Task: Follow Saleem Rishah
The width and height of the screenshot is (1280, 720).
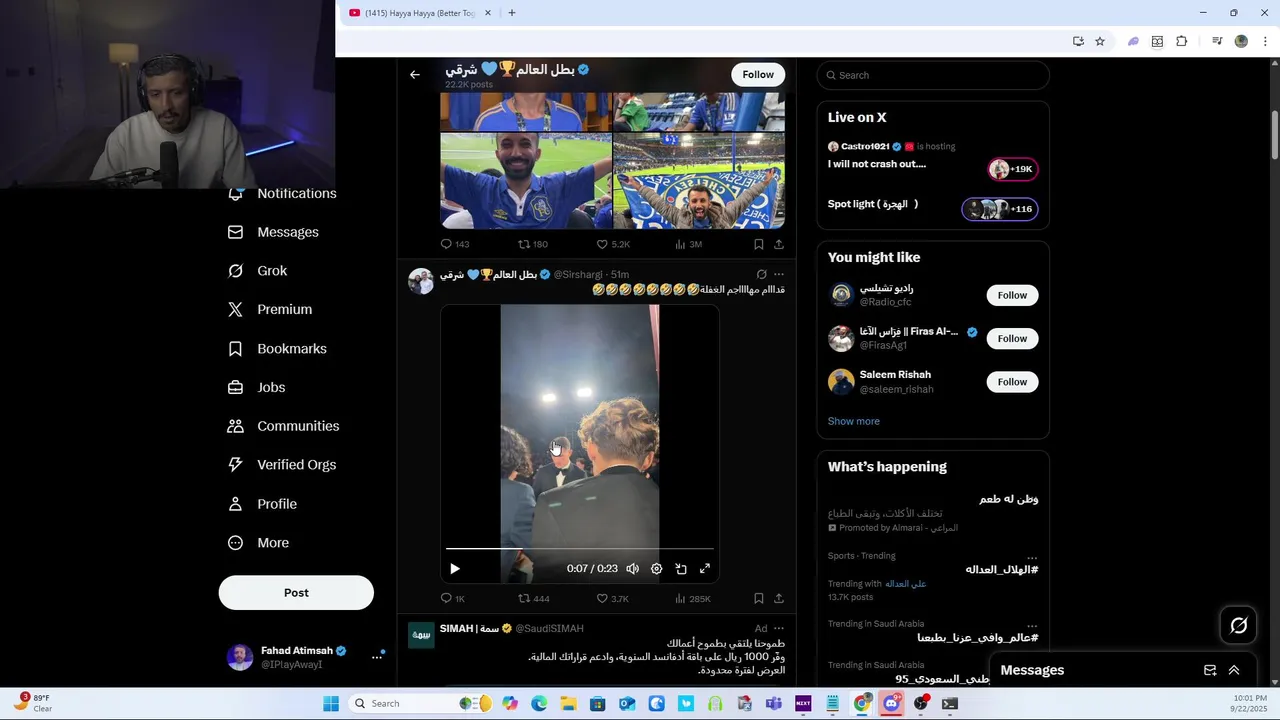Action: [1012, 382]
